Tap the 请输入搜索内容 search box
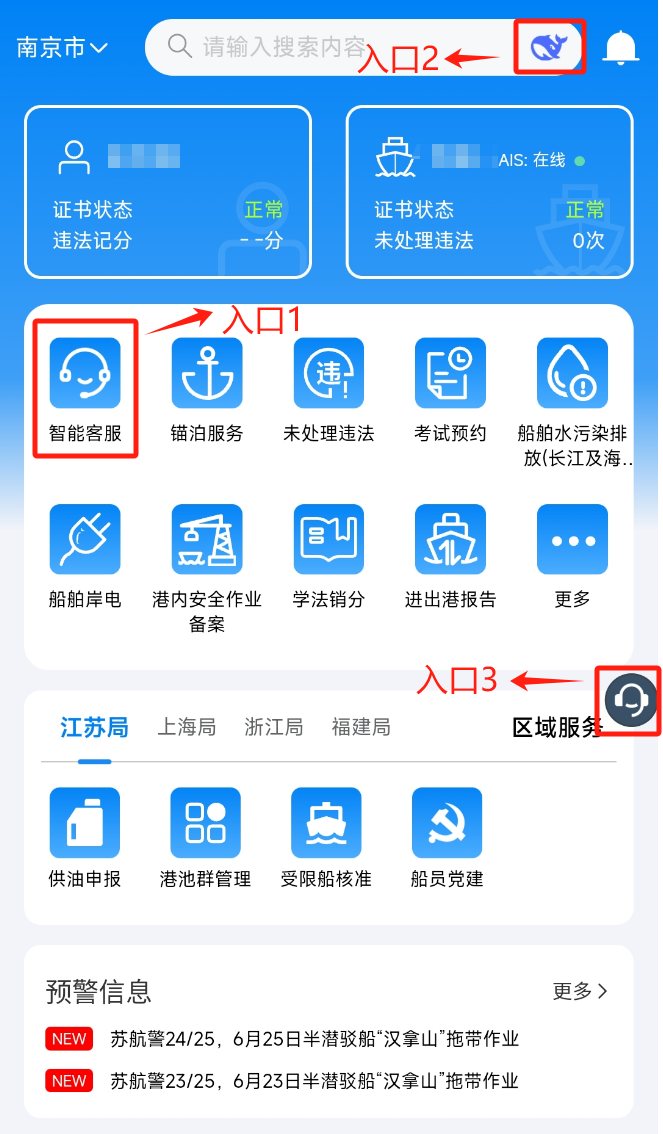Screen dimensions: 663x1134 (285, 46)
